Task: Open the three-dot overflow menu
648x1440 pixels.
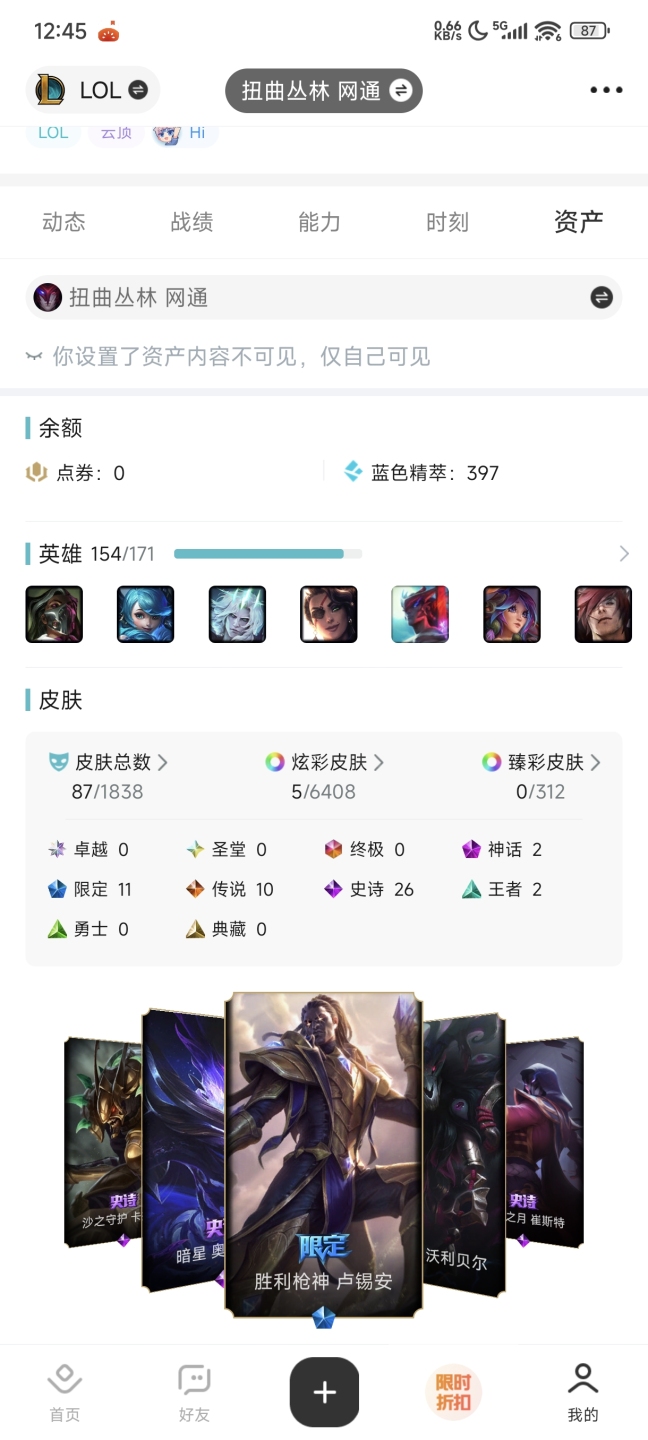Action: pyautogui.click(x=606, y=90)
